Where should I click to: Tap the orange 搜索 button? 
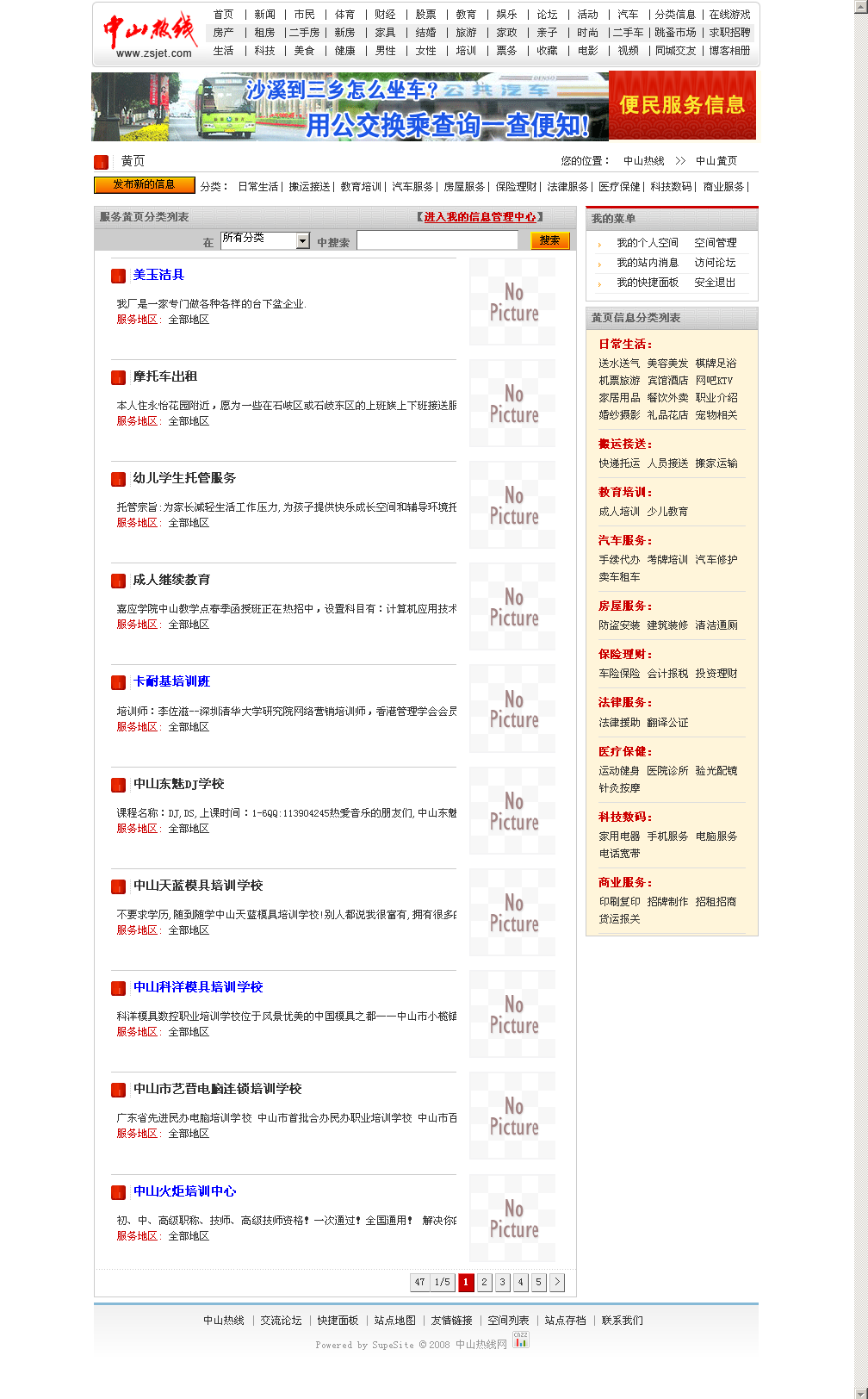[x=549, y=241]
